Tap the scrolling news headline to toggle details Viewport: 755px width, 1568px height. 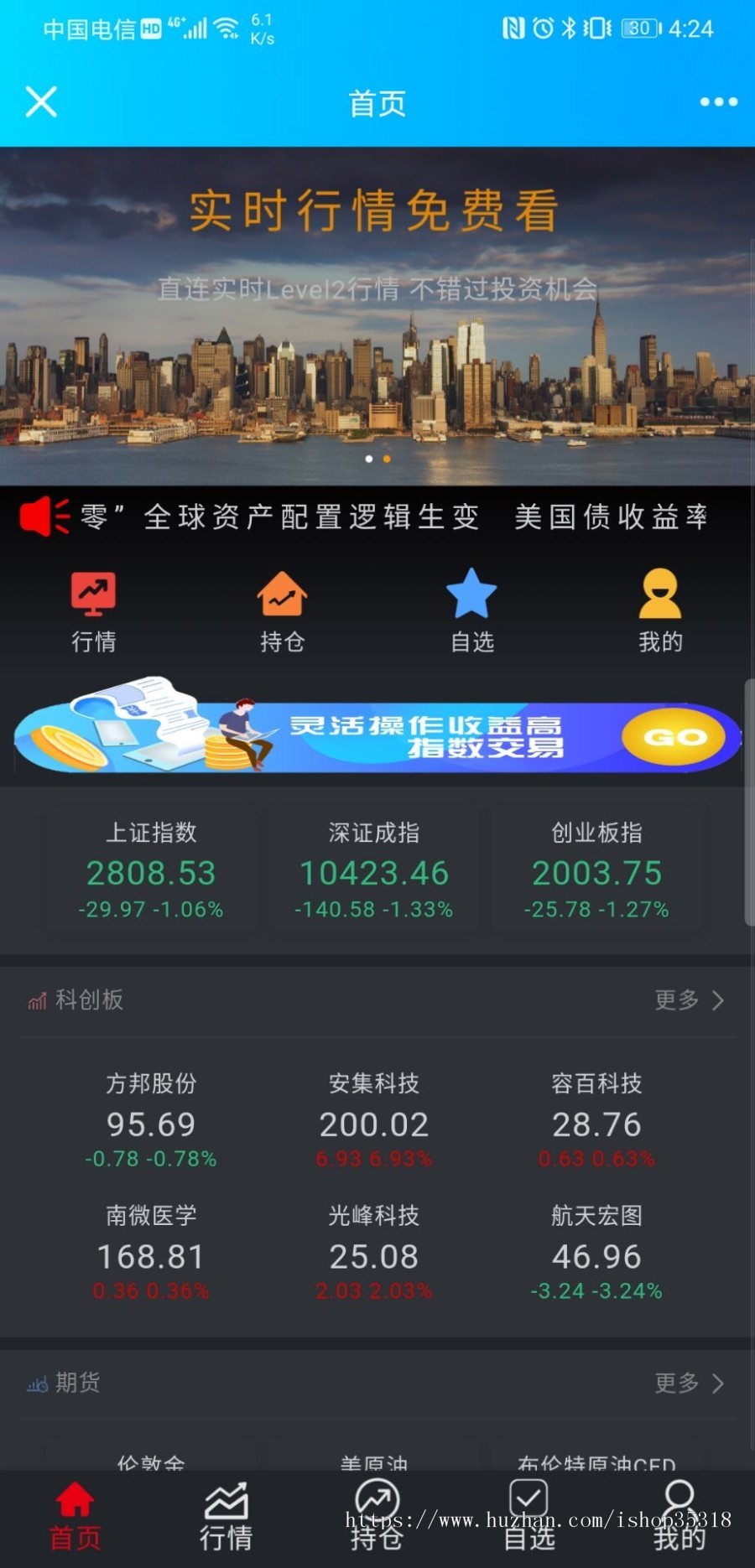(x=394, y=517)
